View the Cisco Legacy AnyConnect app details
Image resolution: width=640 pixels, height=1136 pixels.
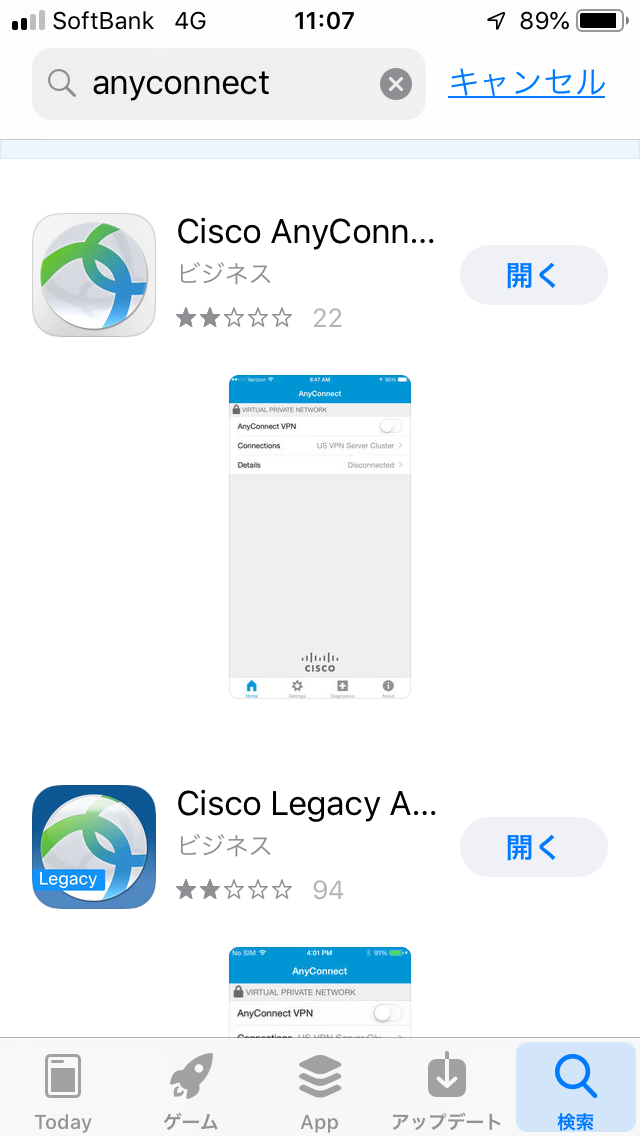coord(307,804)
